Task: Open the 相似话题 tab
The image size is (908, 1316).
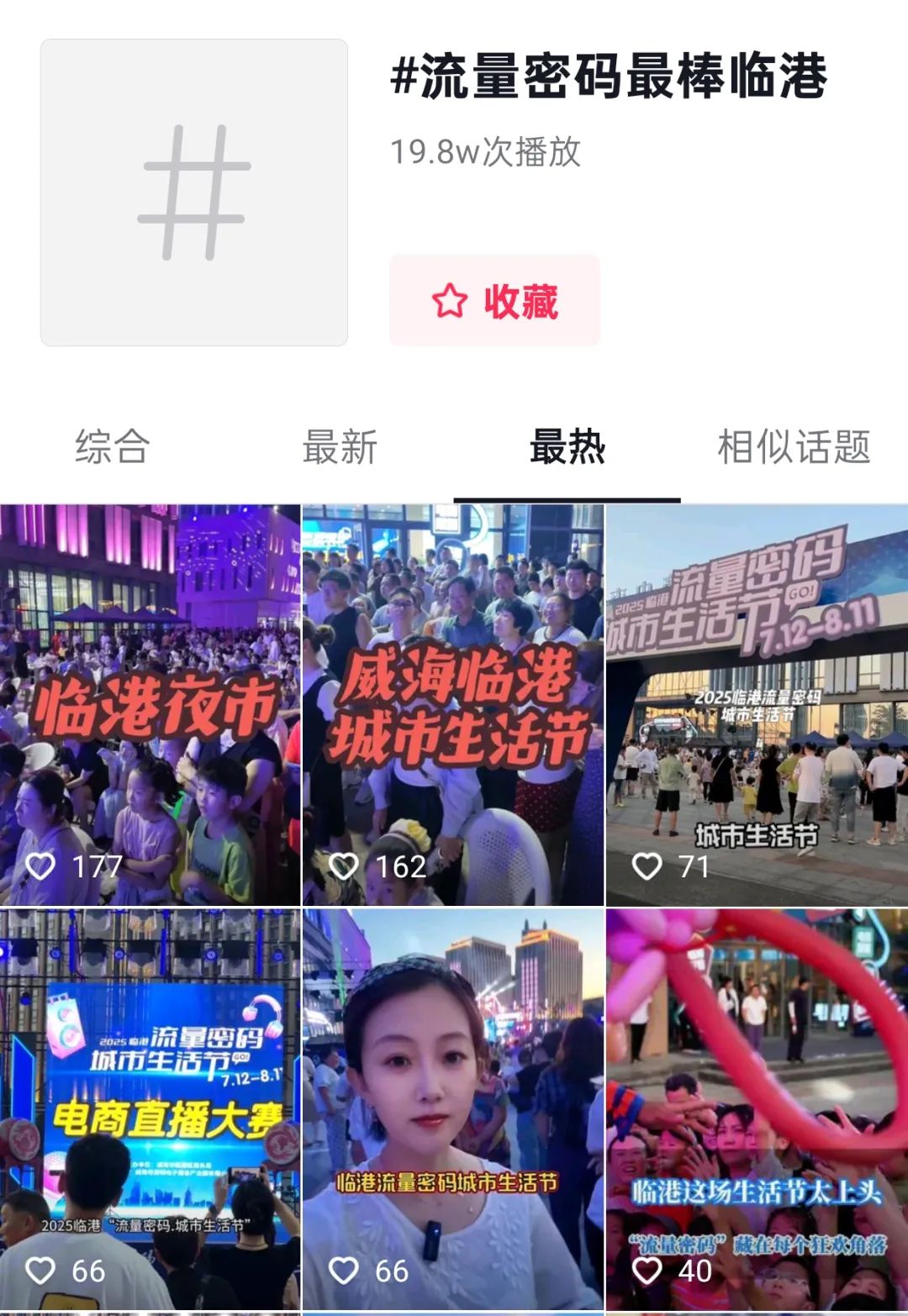Action: (x=794, y=447)
